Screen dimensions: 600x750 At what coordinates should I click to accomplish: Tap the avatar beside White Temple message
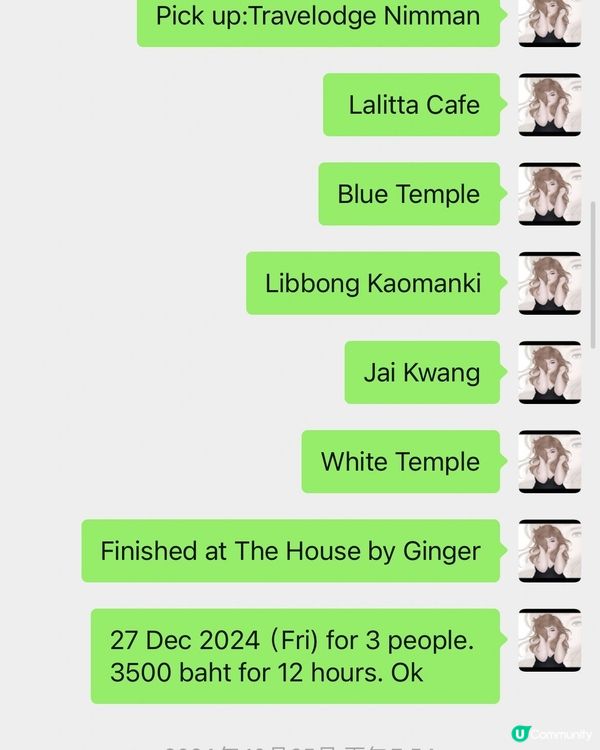click(549, 462)
